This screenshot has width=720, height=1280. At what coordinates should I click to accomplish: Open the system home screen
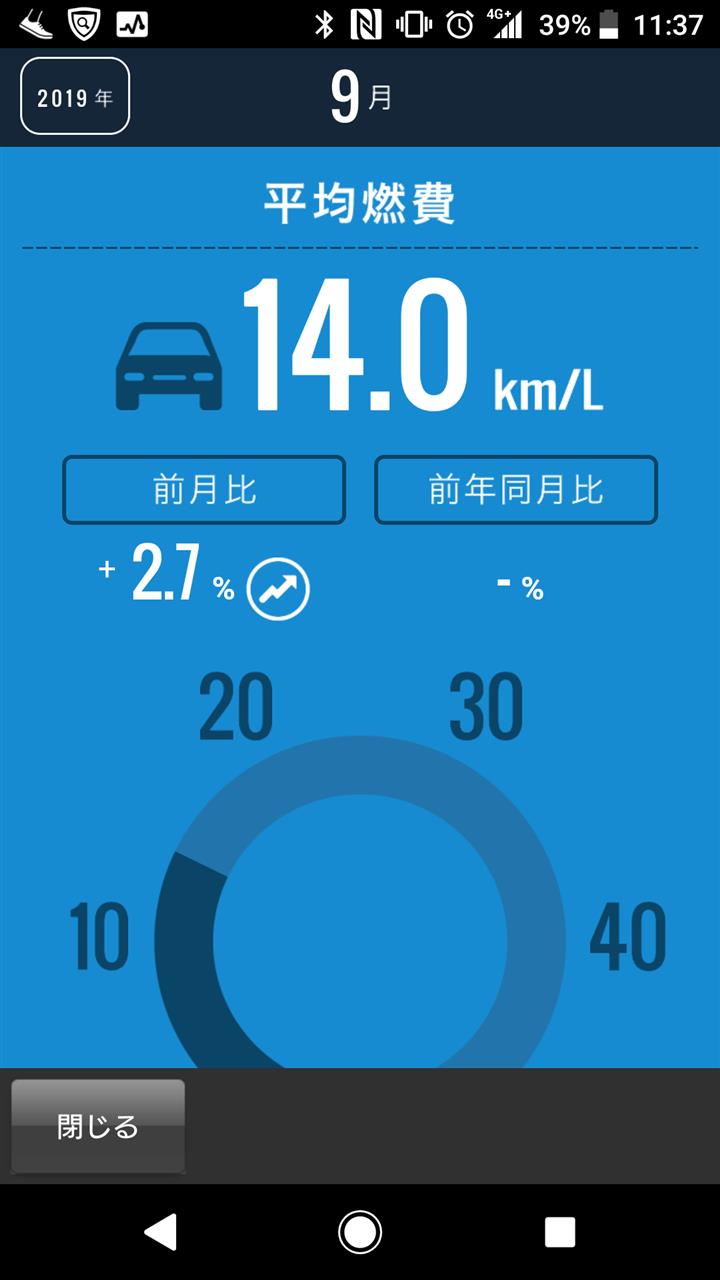pos(360,1232)
